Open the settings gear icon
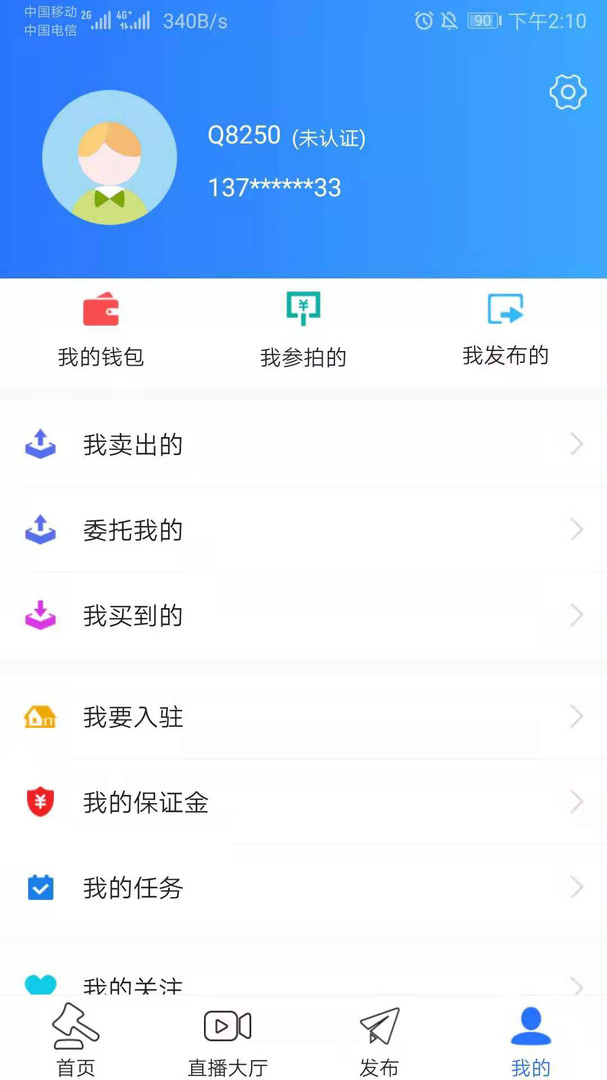This screenshot has width=607, height=1080. (x=568, y=92)
